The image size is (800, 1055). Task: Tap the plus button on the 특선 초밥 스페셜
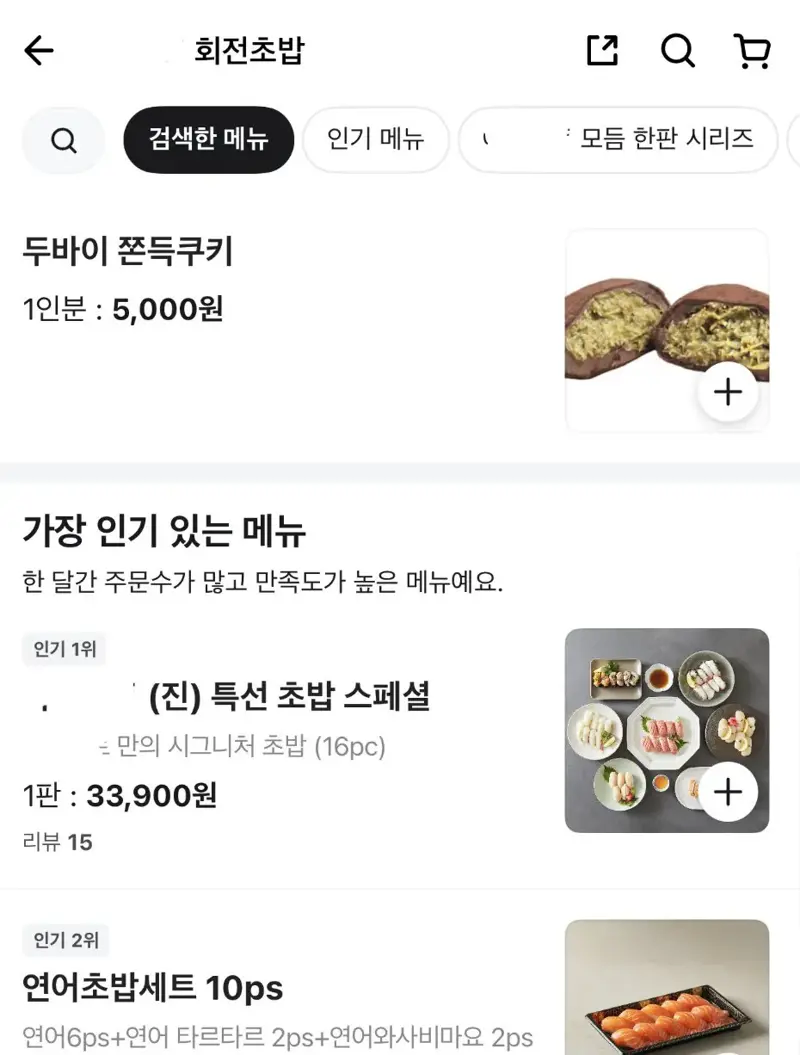[x=727, y=791]
